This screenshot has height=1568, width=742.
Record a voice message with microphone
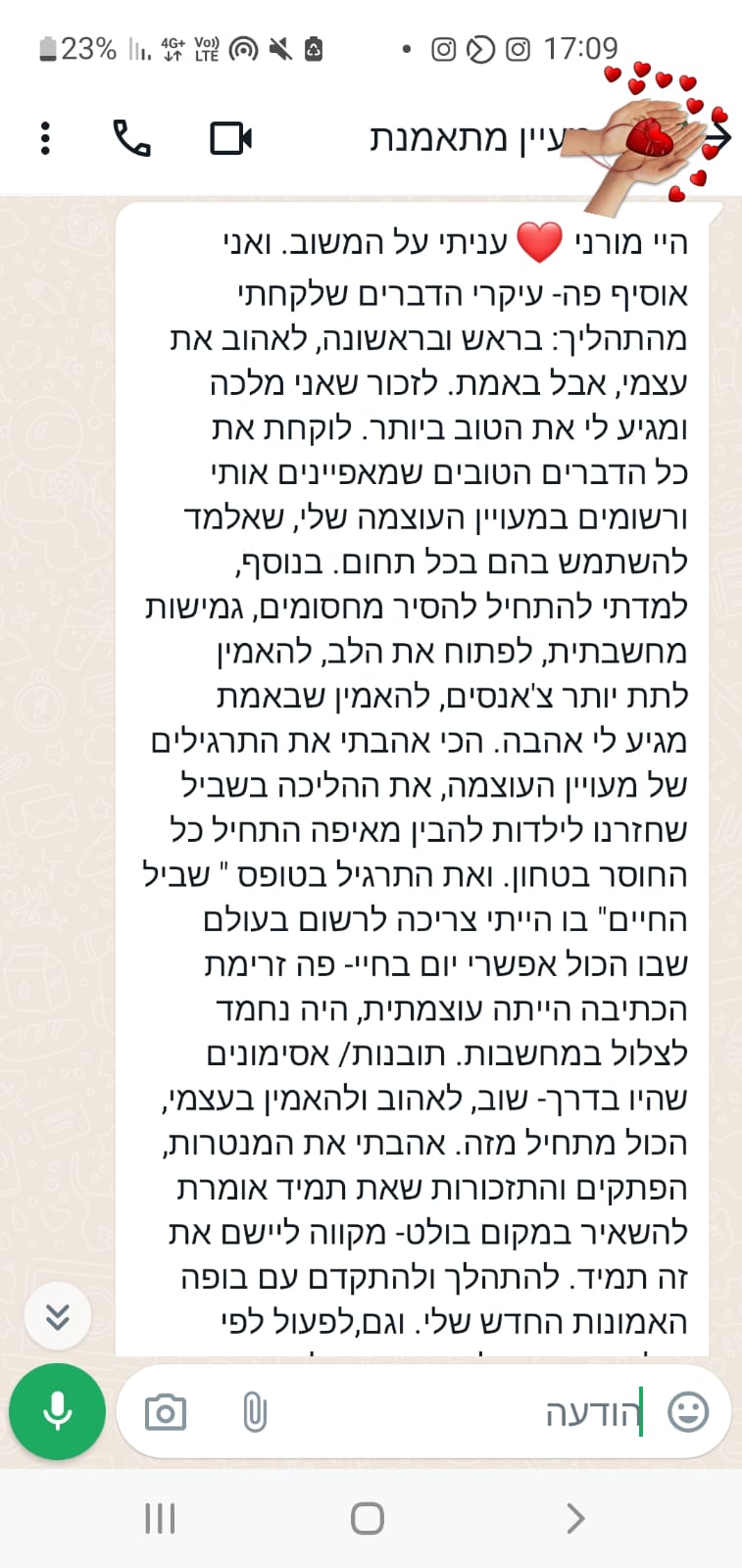[x=57, y=1412]
